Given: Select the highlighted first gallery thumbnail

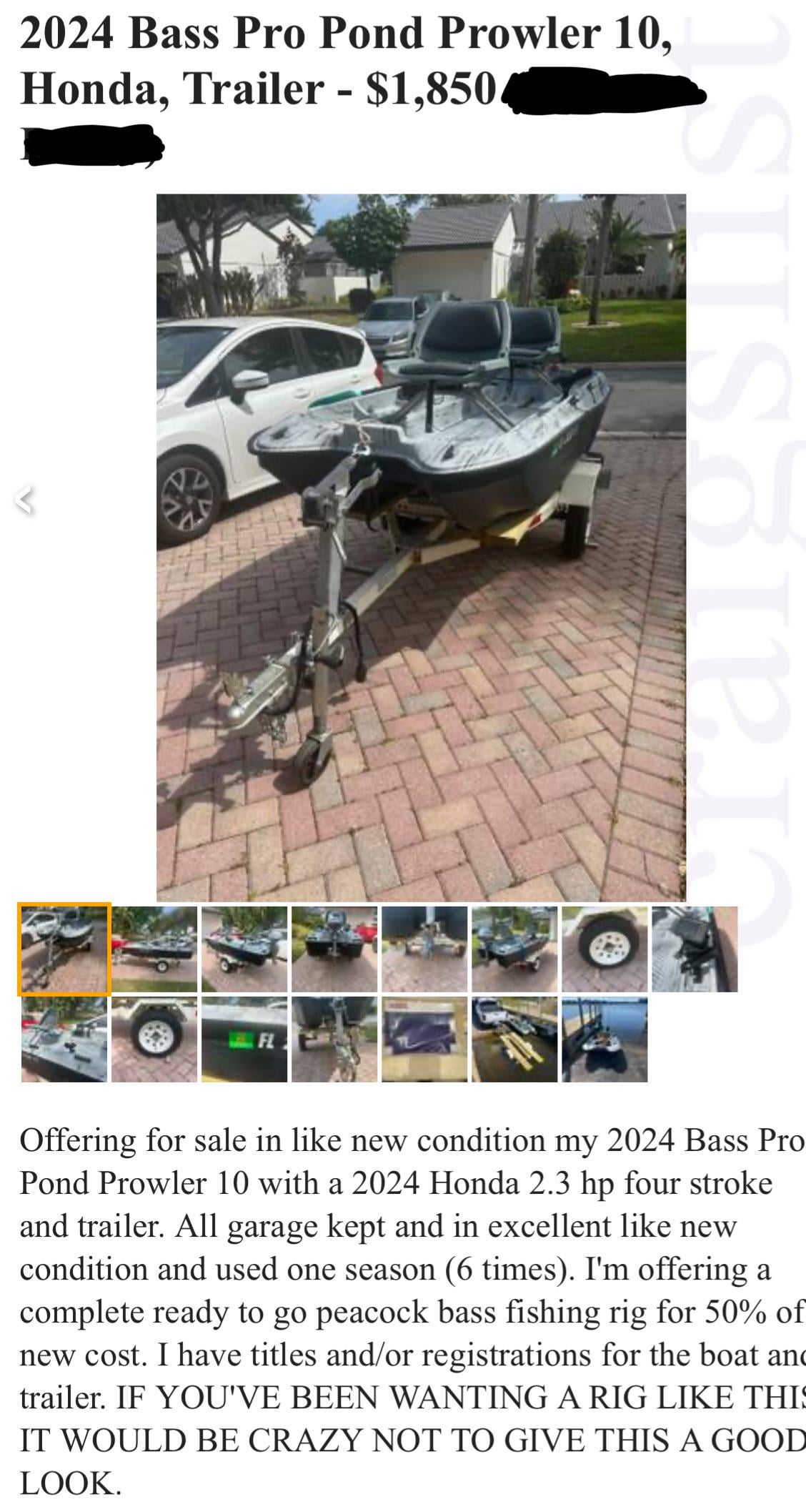Looking at the screenshot, I should tap(64, 949).
